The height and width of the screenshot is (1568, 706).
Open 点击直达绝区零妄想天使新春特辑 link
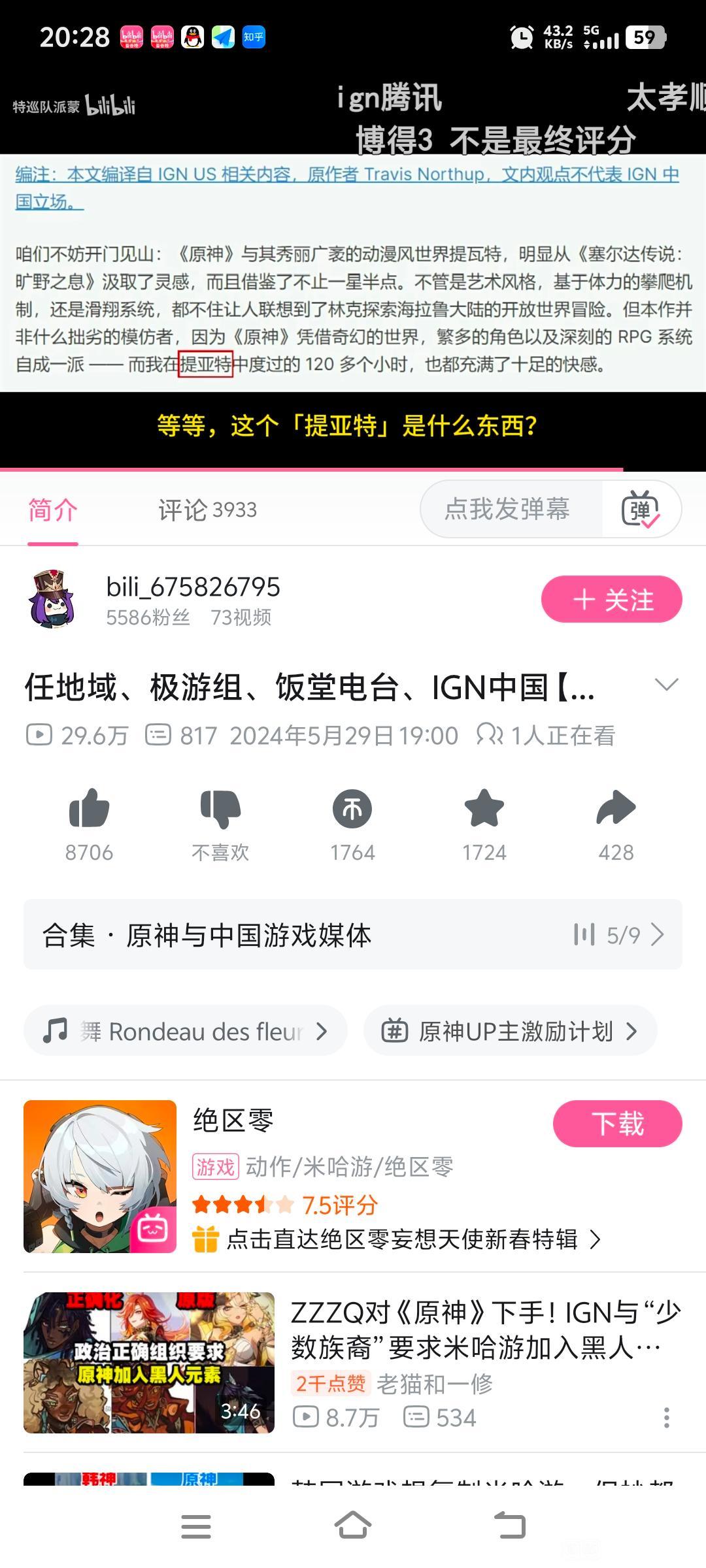click(401, 1239)
